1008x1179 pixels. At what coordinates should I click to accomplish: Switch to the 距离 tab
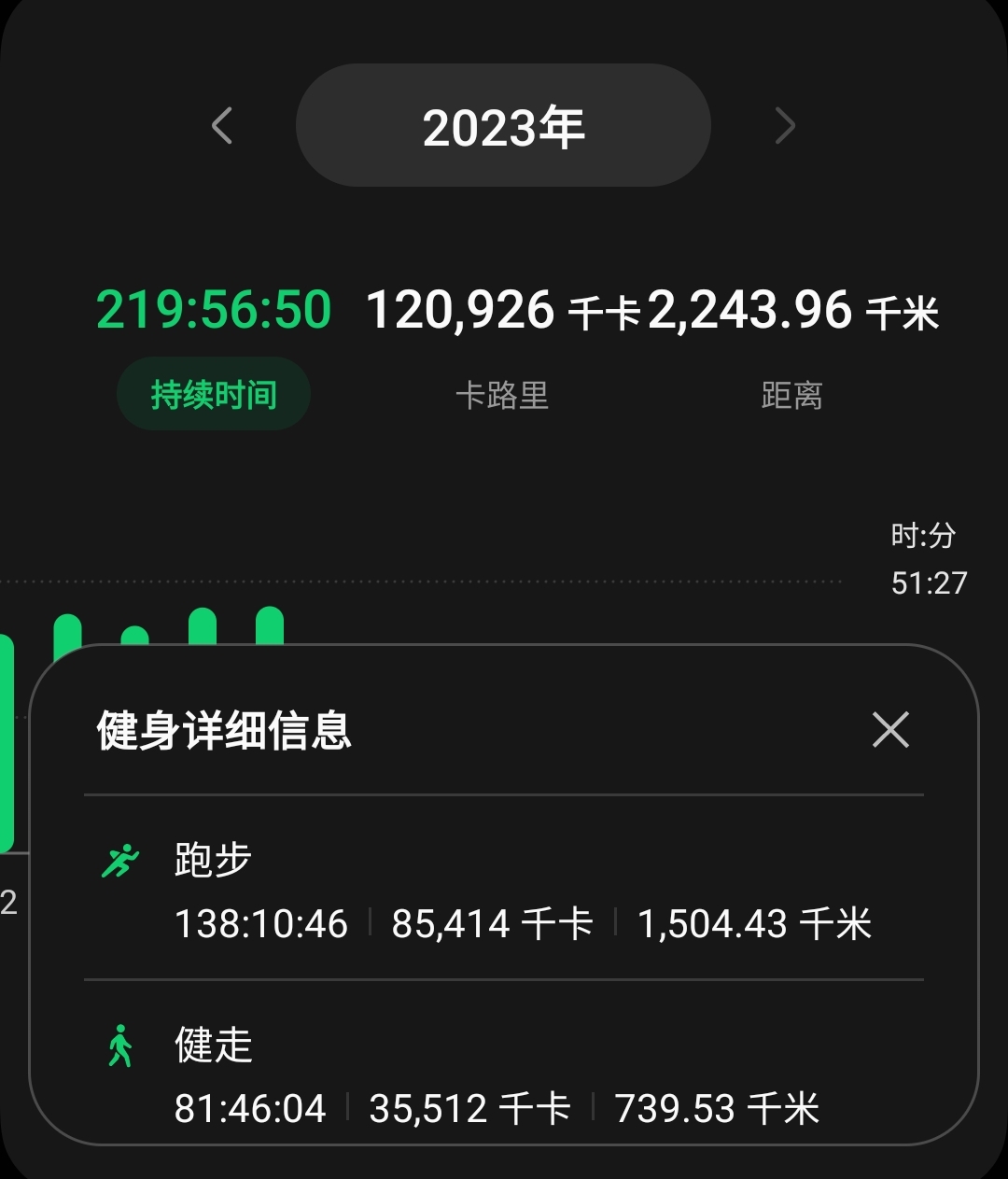click(791, 395)
